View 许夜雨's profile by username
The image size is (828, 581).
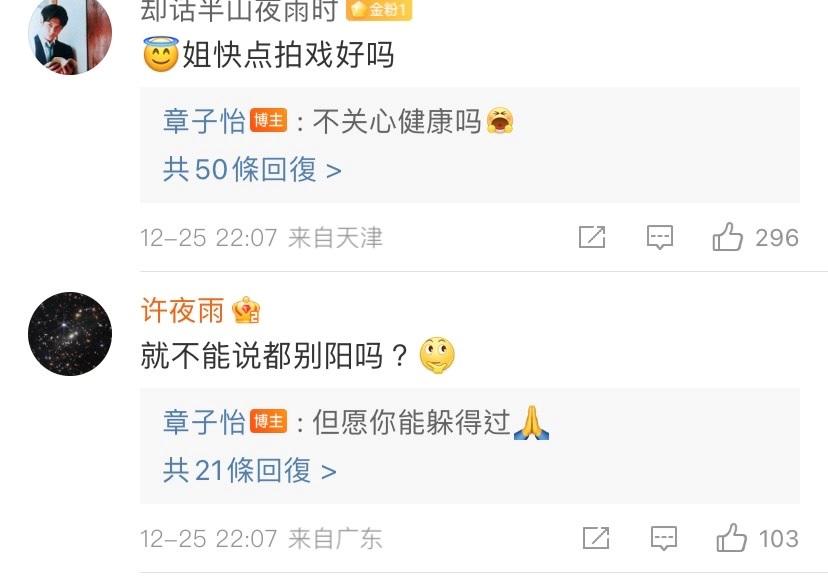182,311
